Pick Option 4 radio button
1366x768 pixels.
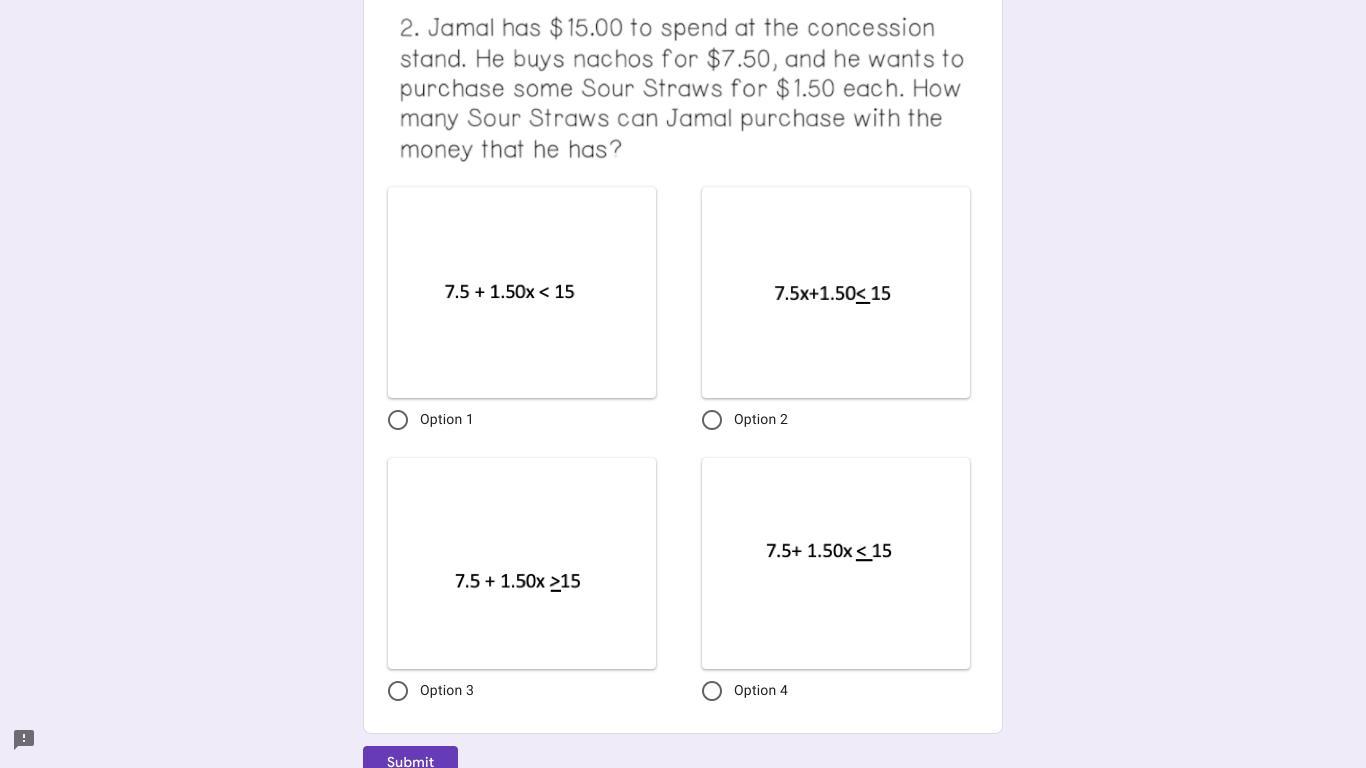[712, 691]
